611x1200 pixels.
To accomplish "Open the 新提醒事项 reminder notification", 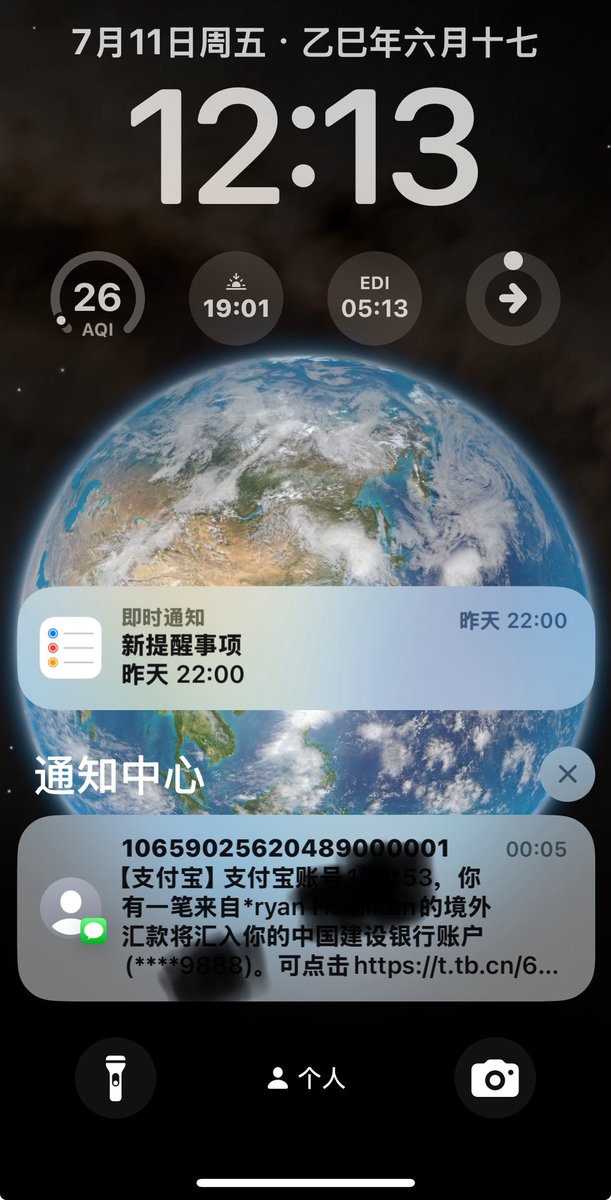I will coord(306,648).
